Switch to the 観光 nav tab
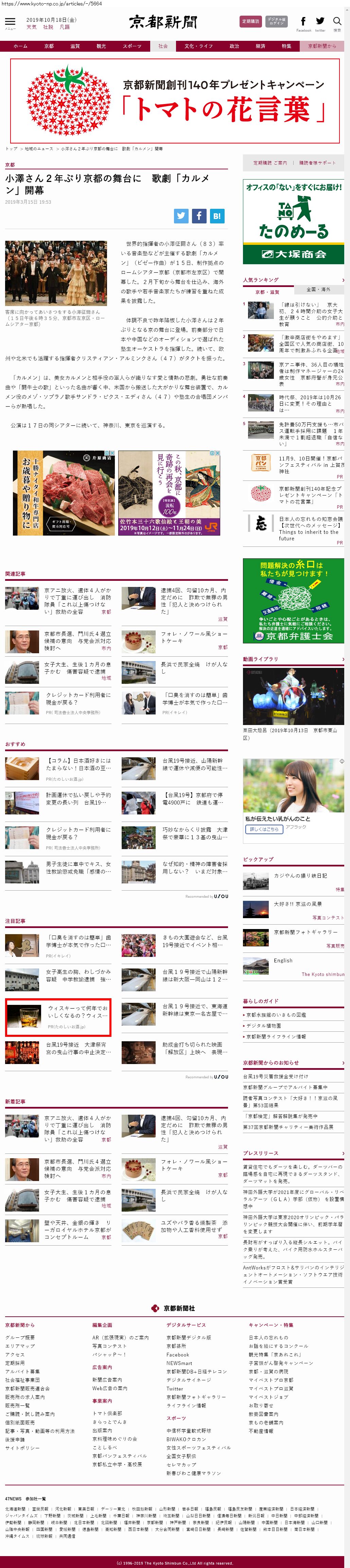The width and height of the screenshot is (350, 1568). 101,46
